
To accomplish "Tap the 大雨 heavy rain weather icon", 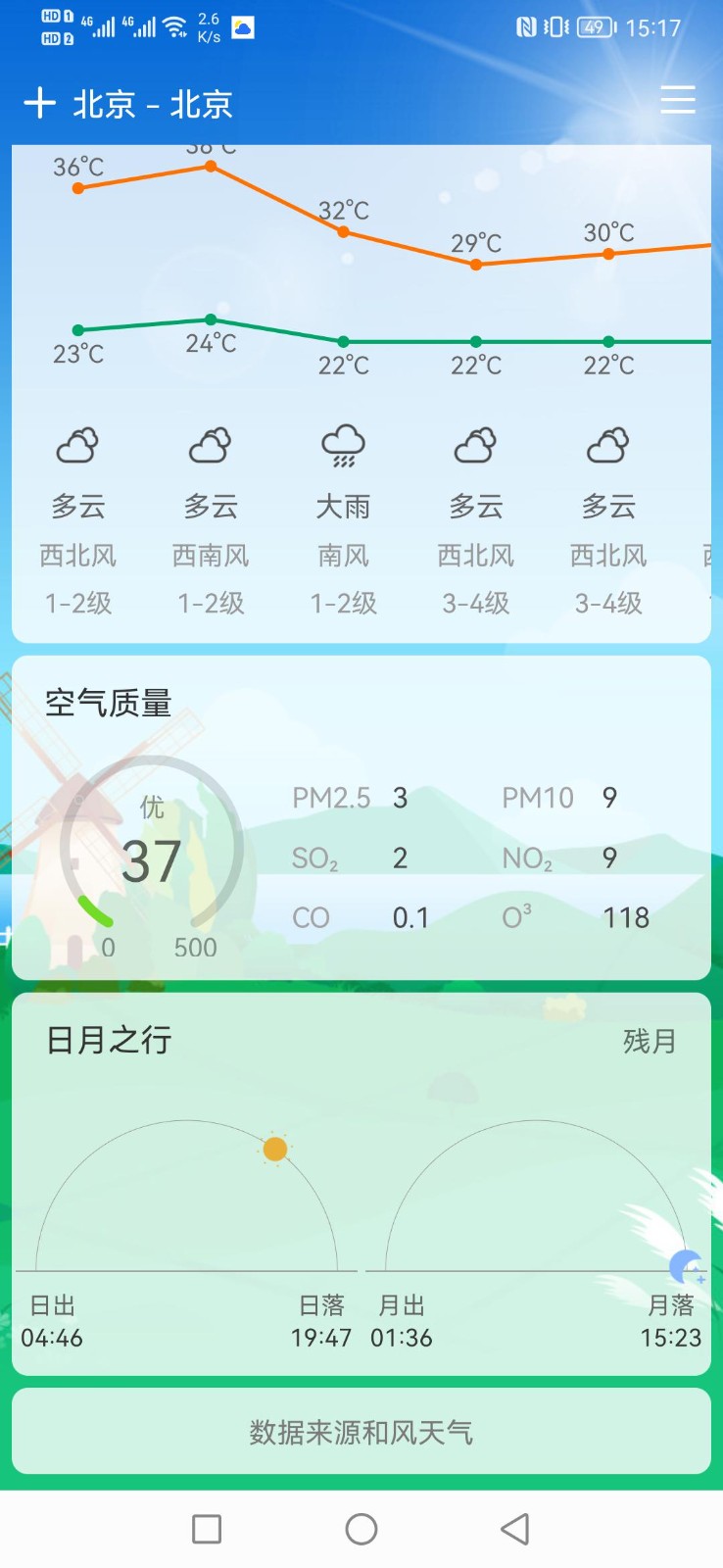I will click(x=342, y=448).
